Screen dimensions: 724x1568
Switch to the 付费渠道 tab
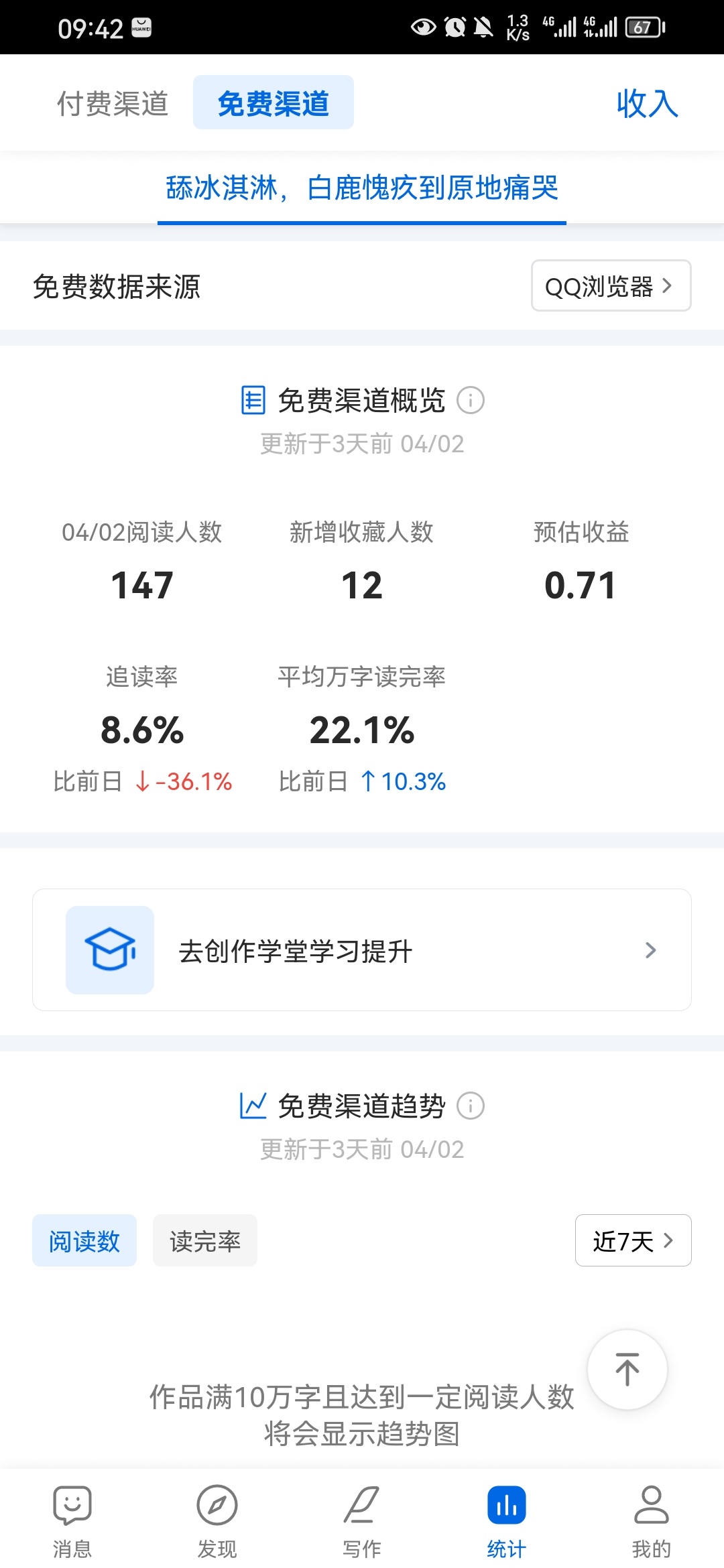point(113,103)
